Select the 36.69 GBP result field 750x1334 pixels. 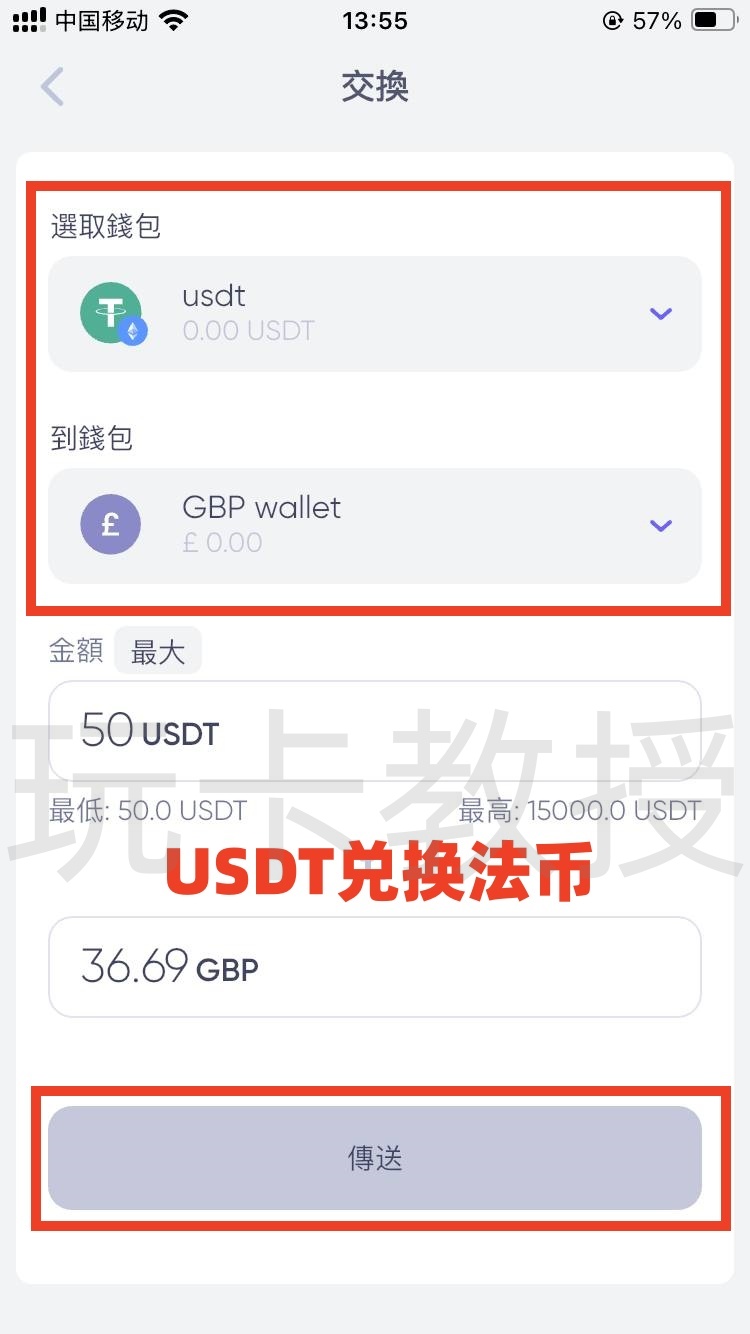[375, 967]
